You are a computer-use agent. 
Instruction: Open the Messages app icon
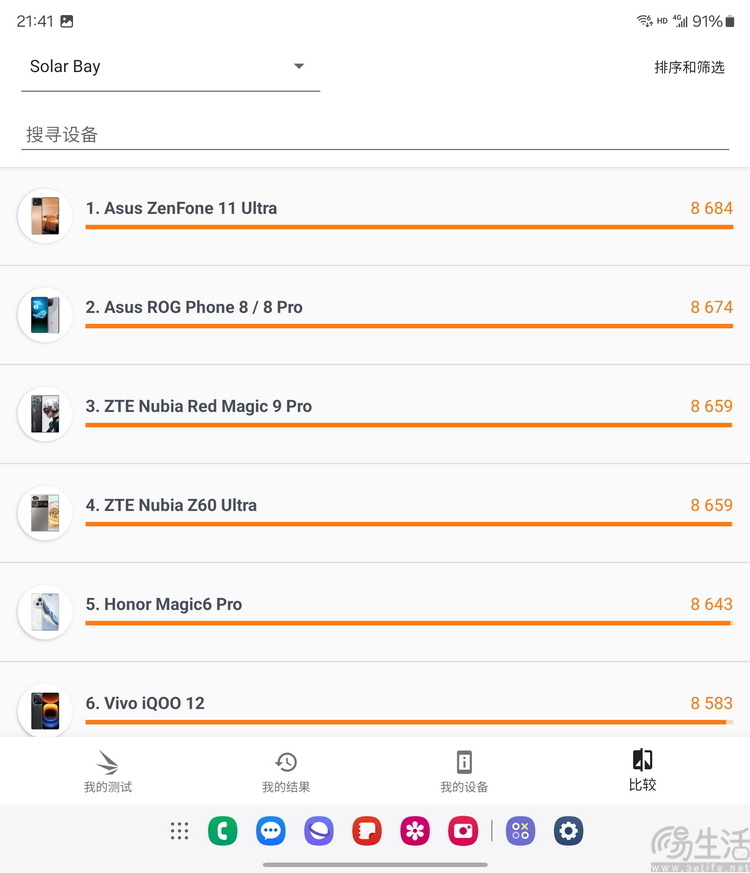coord(270,831)
